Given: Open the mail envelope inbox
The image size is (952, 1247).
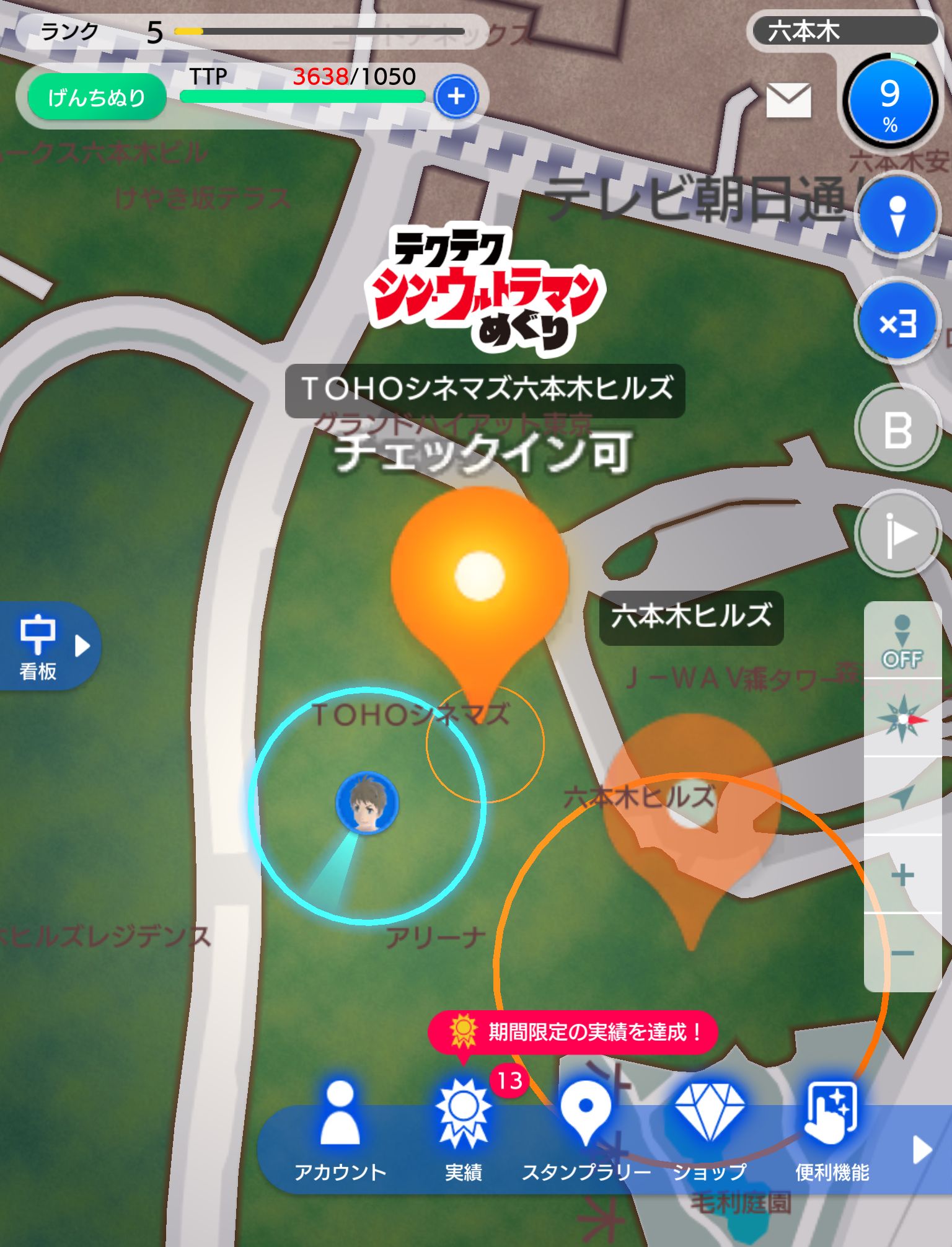Looking at the screenshot, I should coord(788,100).
